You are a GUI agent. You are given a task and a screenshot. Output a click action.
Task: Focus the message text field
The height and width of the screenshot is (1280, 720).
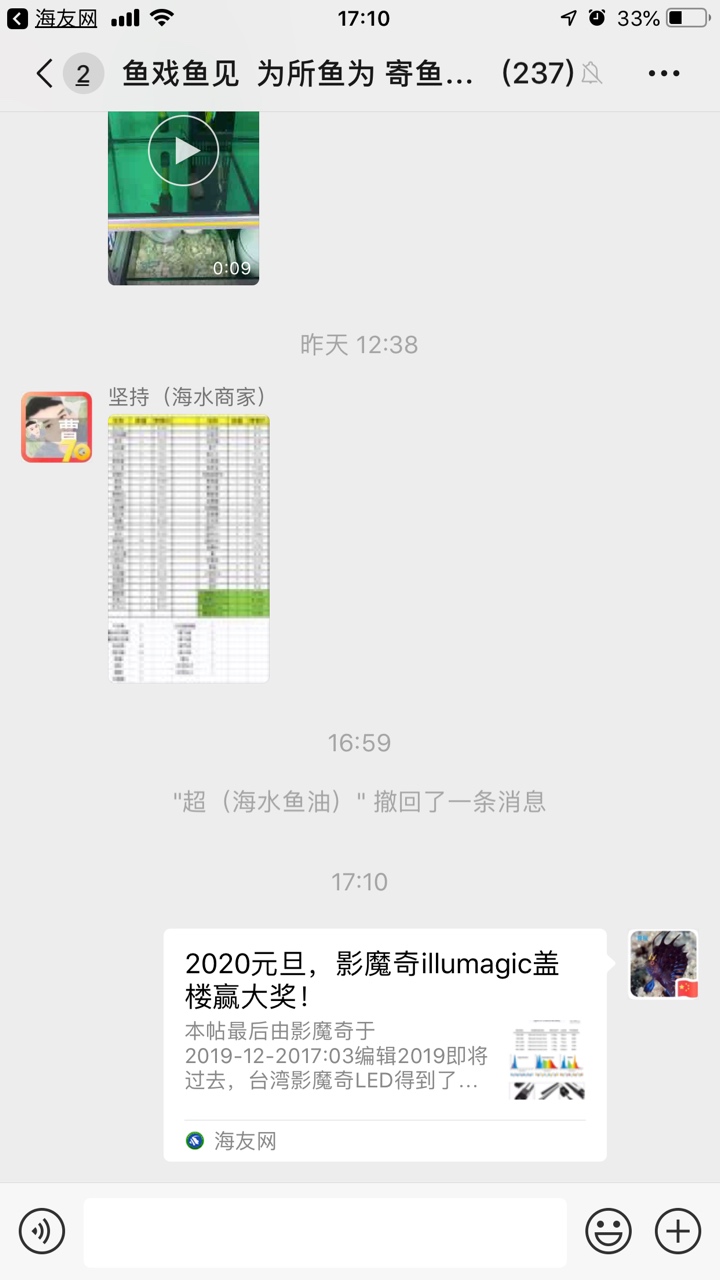325,1231
